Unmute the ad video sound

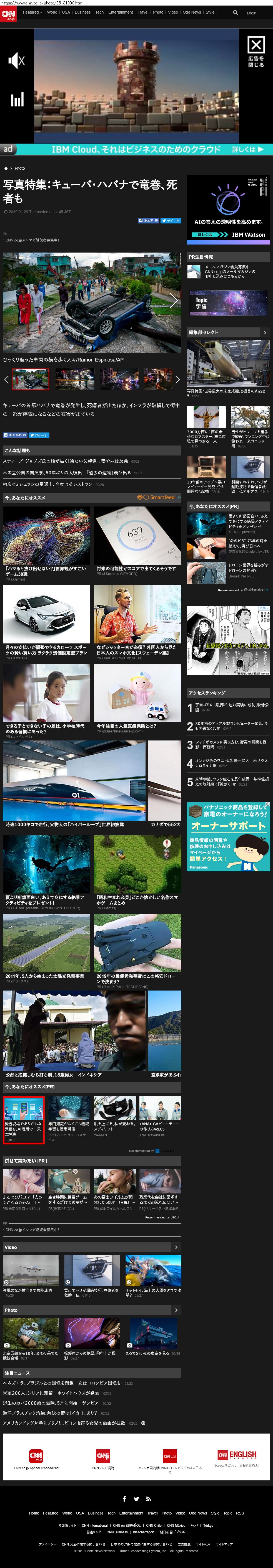click(x=16, y=60)
